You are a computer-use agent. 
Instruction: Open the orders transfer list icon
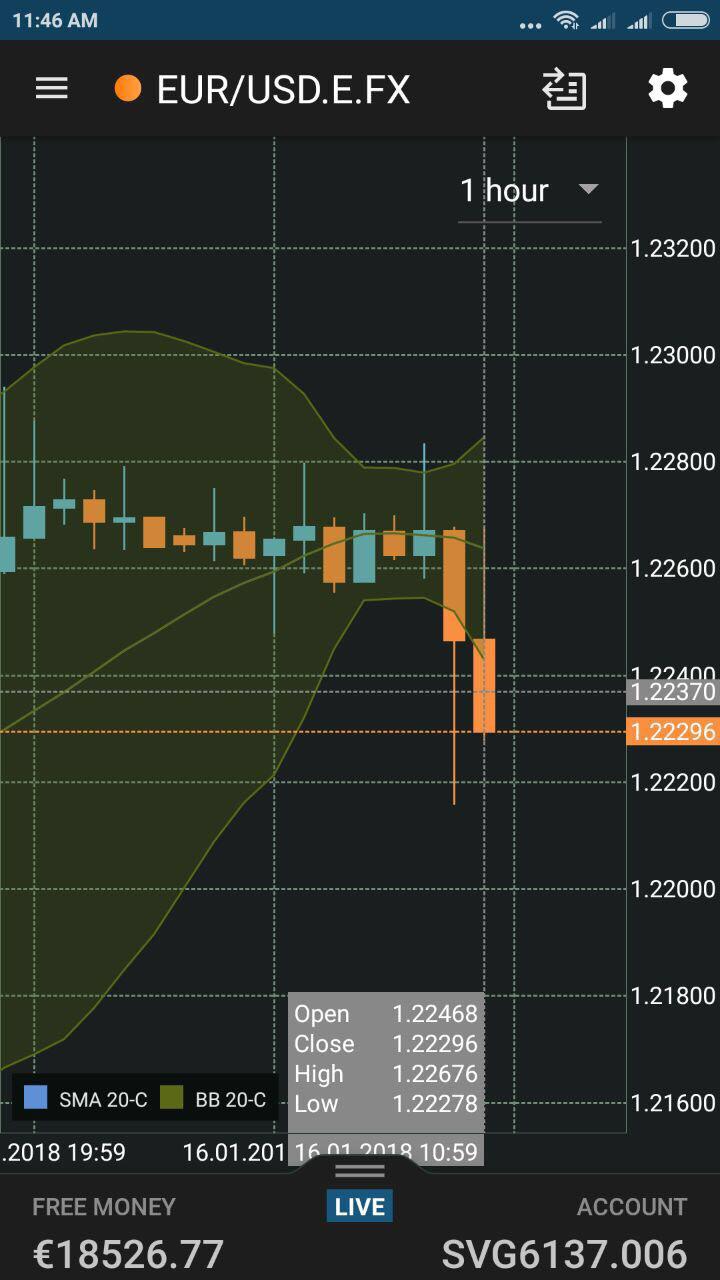pyautogui.click(x=564, y=89)
